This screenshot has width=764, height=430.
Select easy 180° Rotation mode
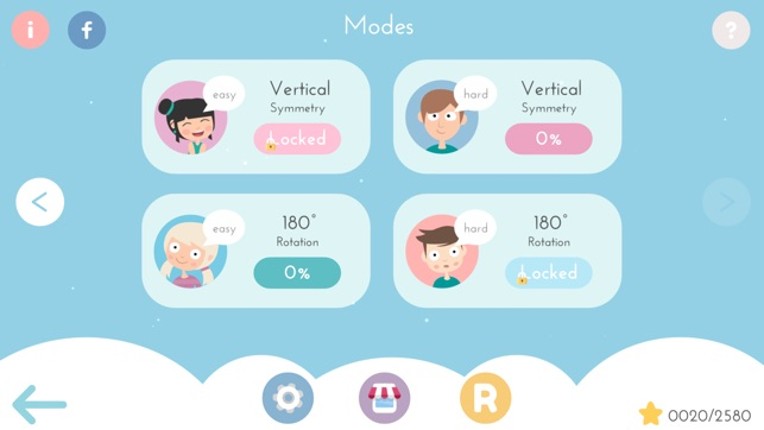(256, 250)
